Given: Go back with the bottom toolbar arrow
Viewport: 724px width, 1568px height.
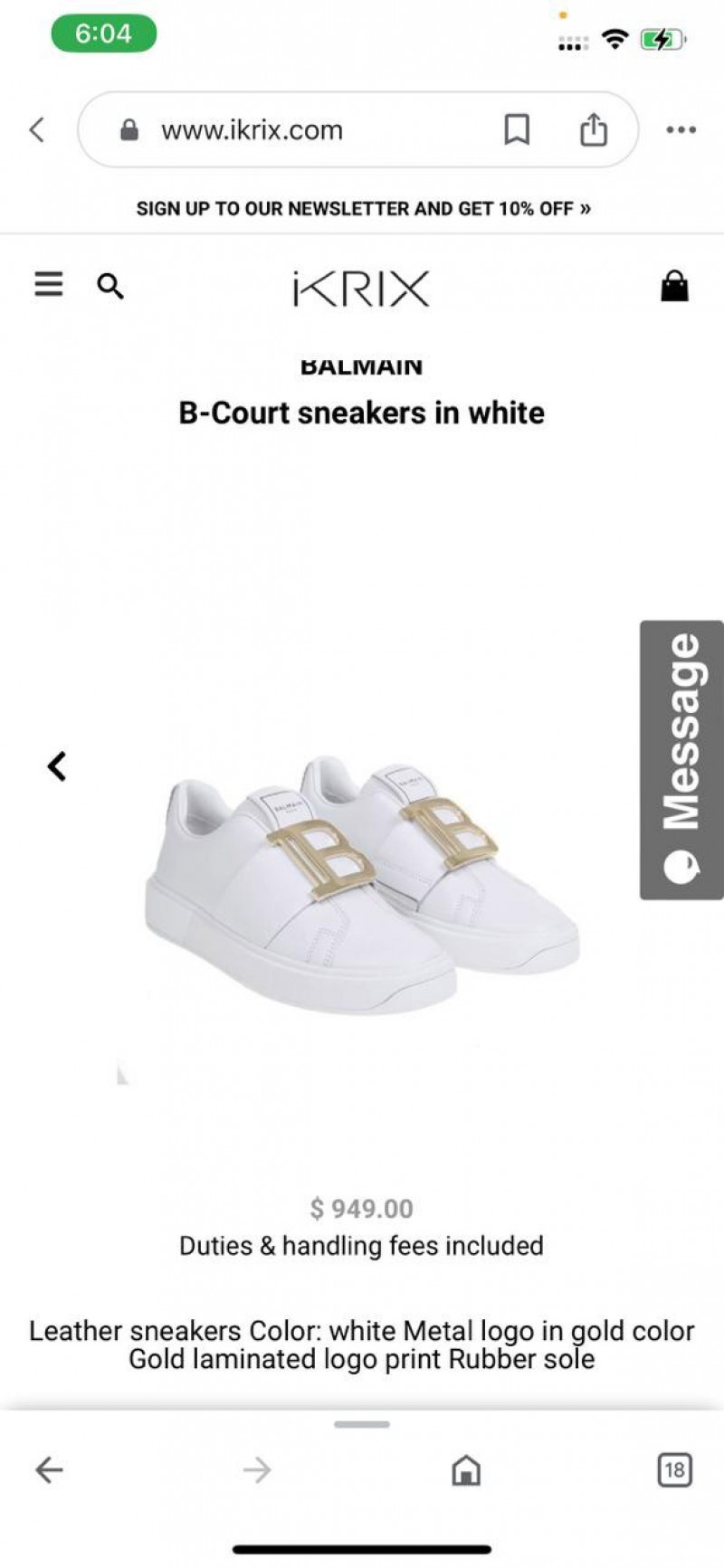Looking at the screenshot, I should point(49,1469).
